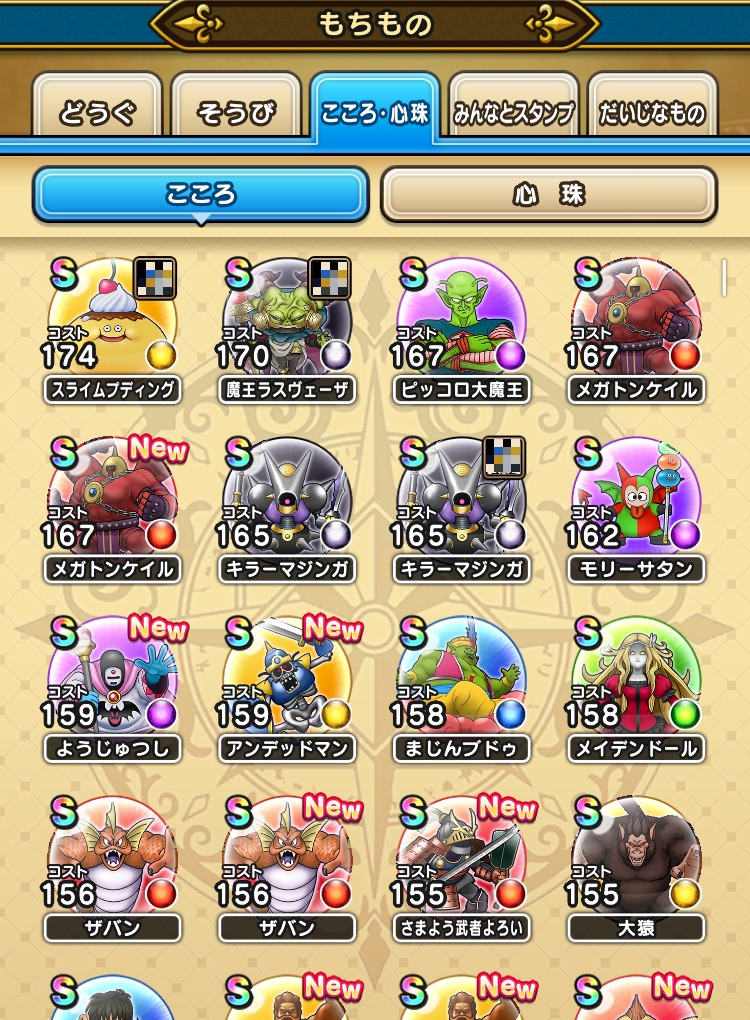
Task: Open the new ようじゅつし heart
Action: point(112,685)
